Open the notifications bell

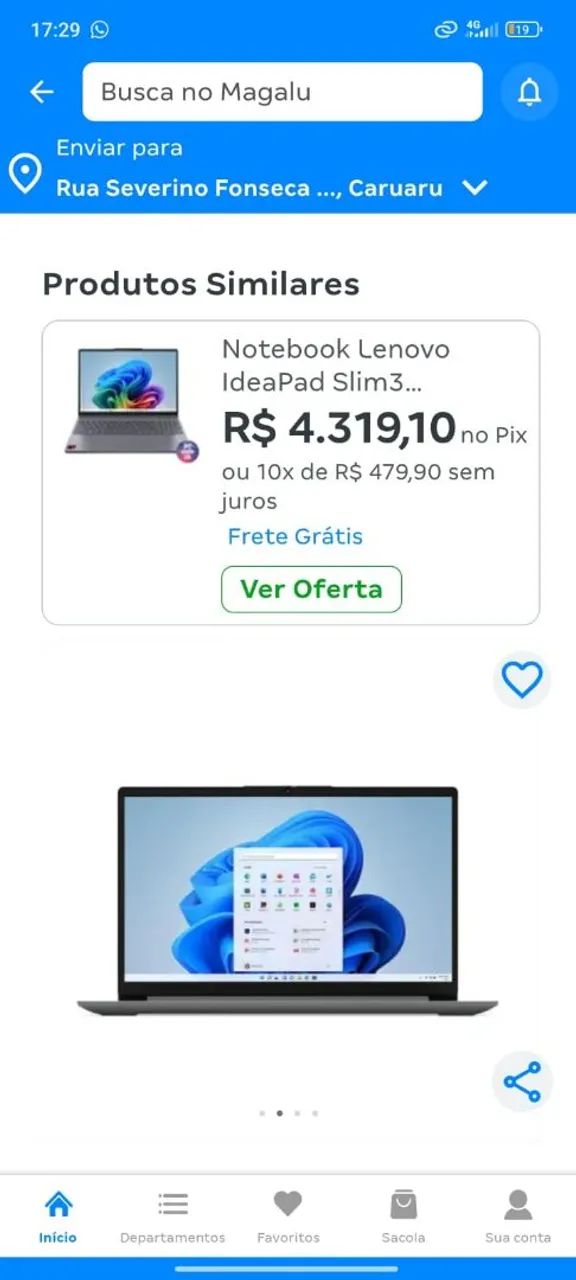point(529,92)
